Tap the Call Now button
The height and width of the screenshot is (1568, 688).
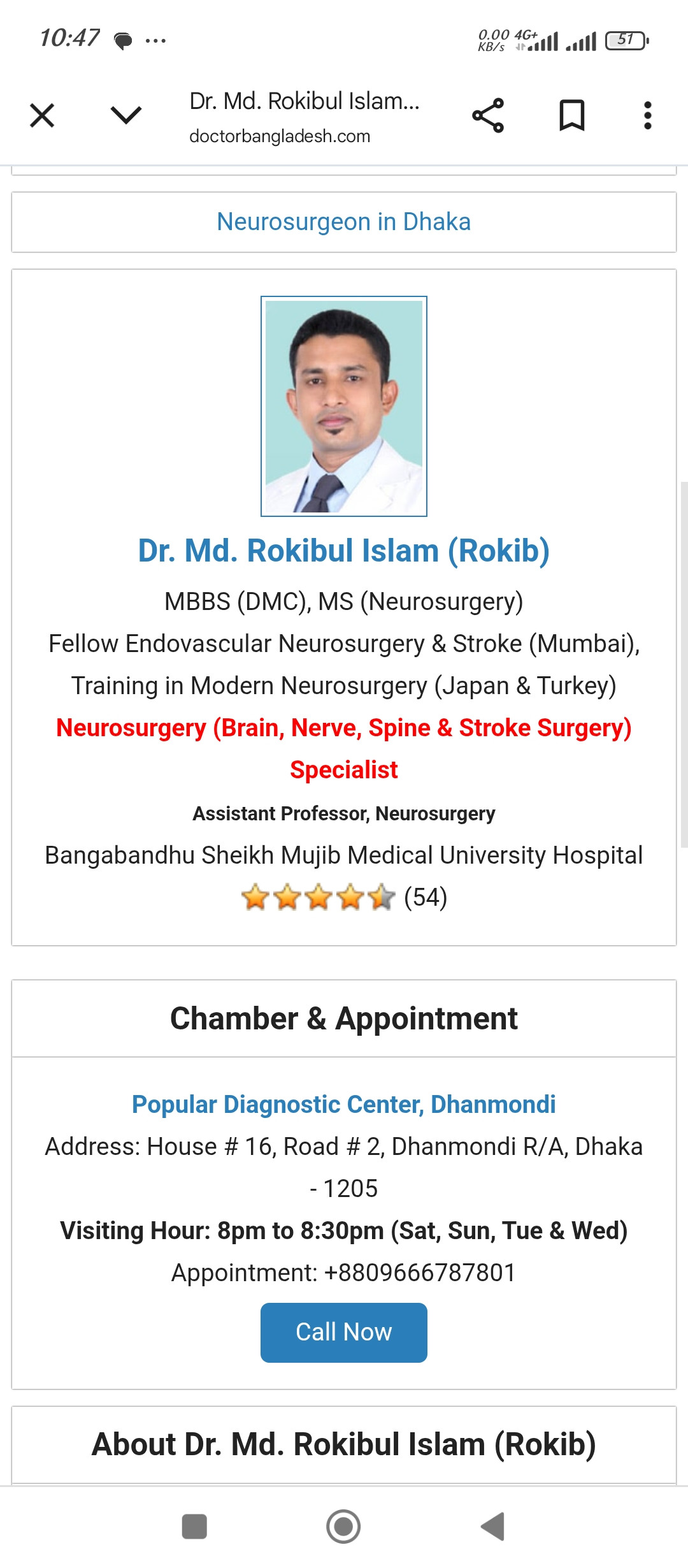tap(344, 1332)
